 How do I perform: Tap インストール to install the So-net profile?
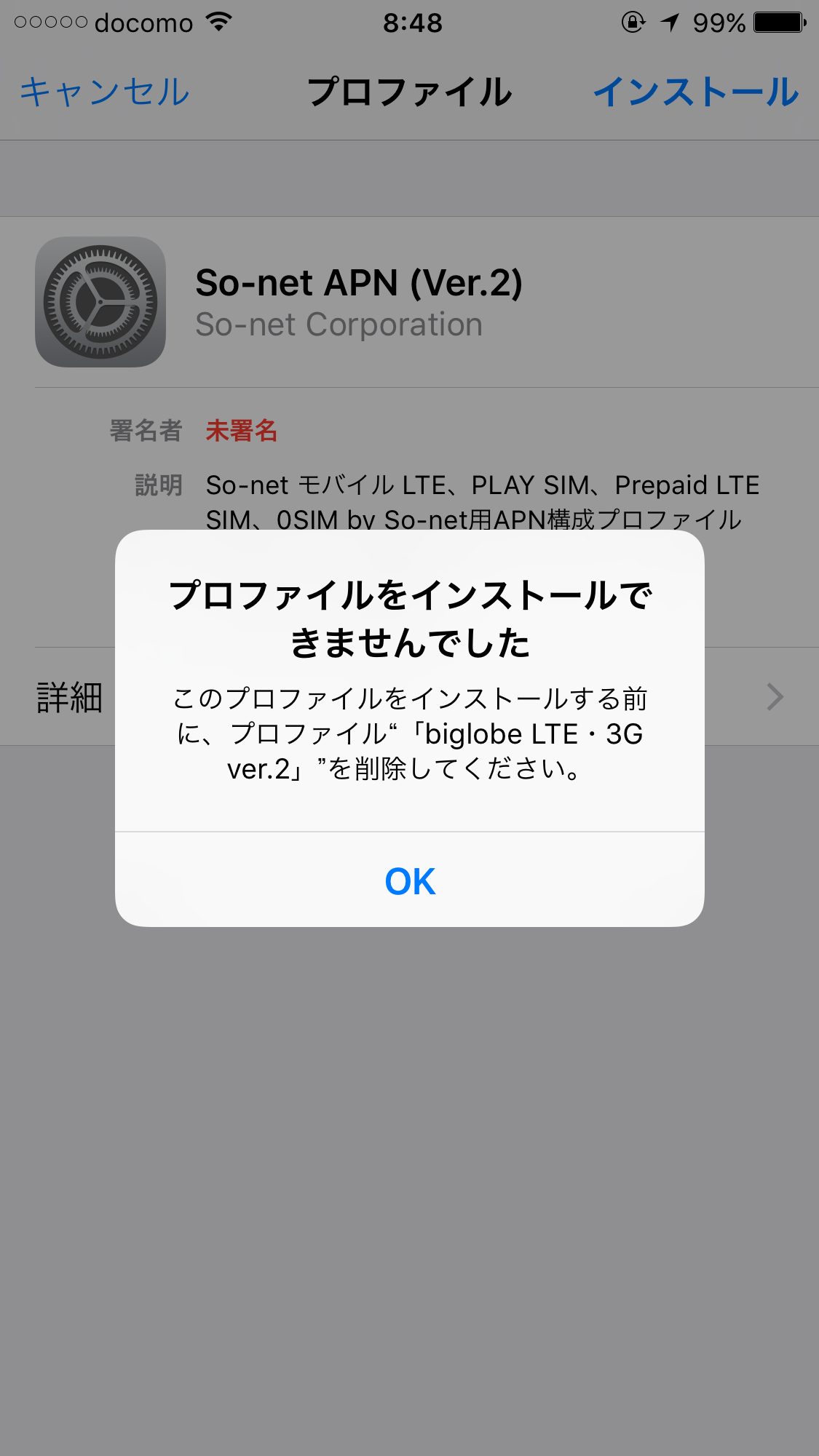(696, 92)
